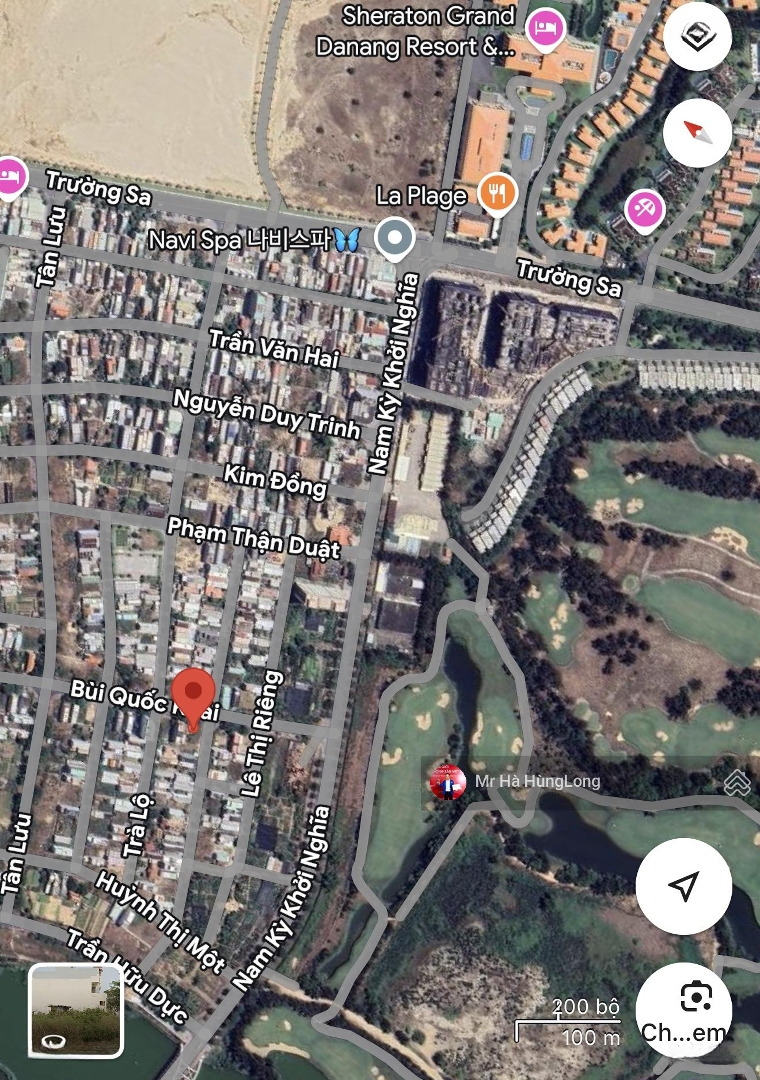The image size is (760, 1080).
Task: Open the map layers button
Action: (x=697, y=37)
